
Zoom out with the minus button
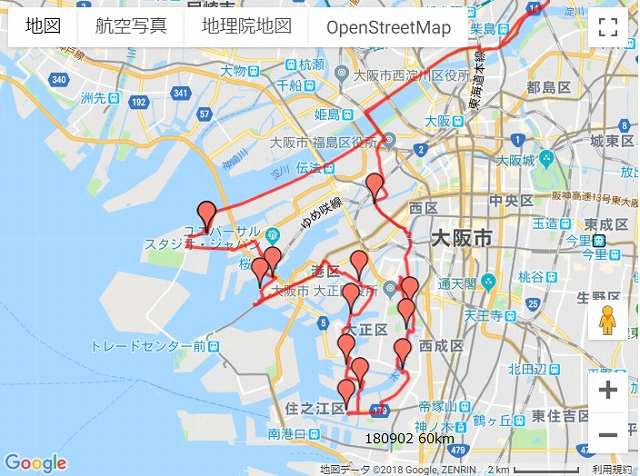(x=607, y=435)
